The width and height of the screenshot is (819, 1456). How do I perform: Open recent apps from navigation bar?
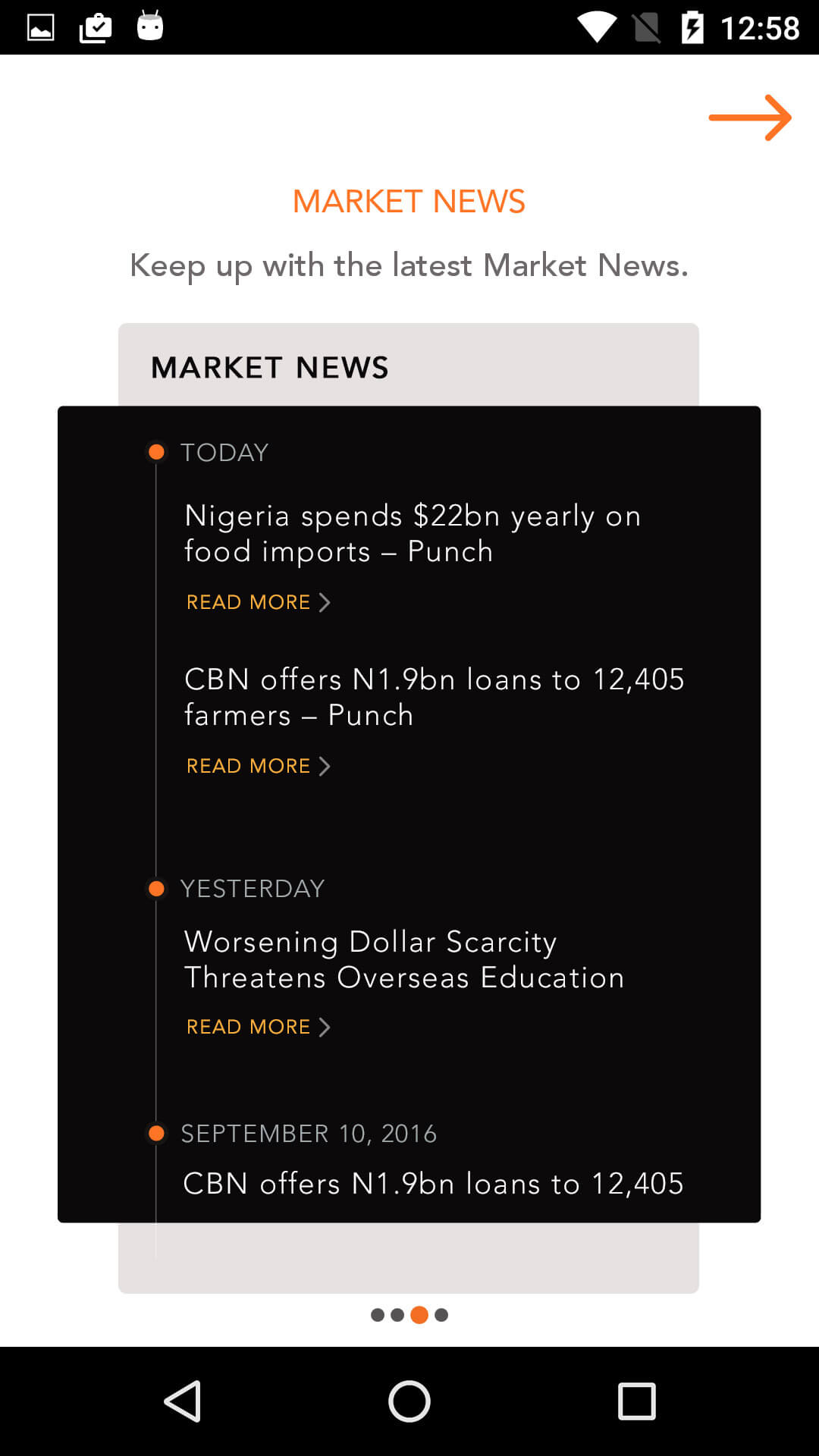pos(637,1401)
